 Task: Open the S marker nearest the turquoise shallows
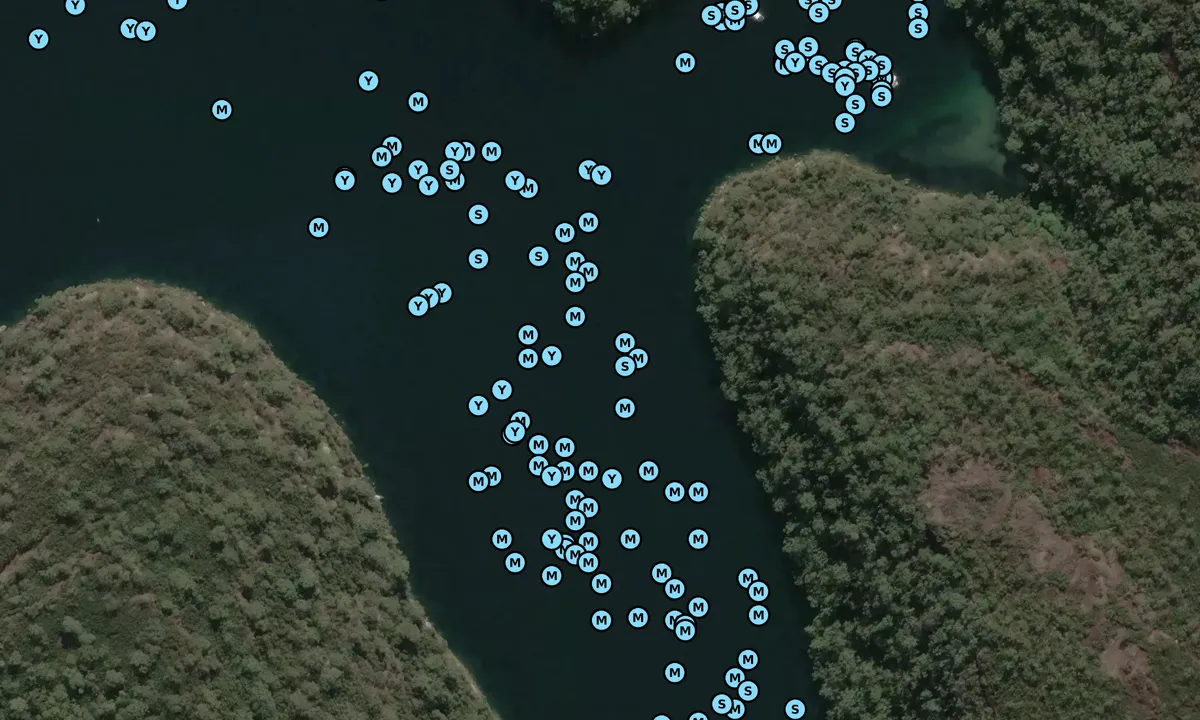881,96
